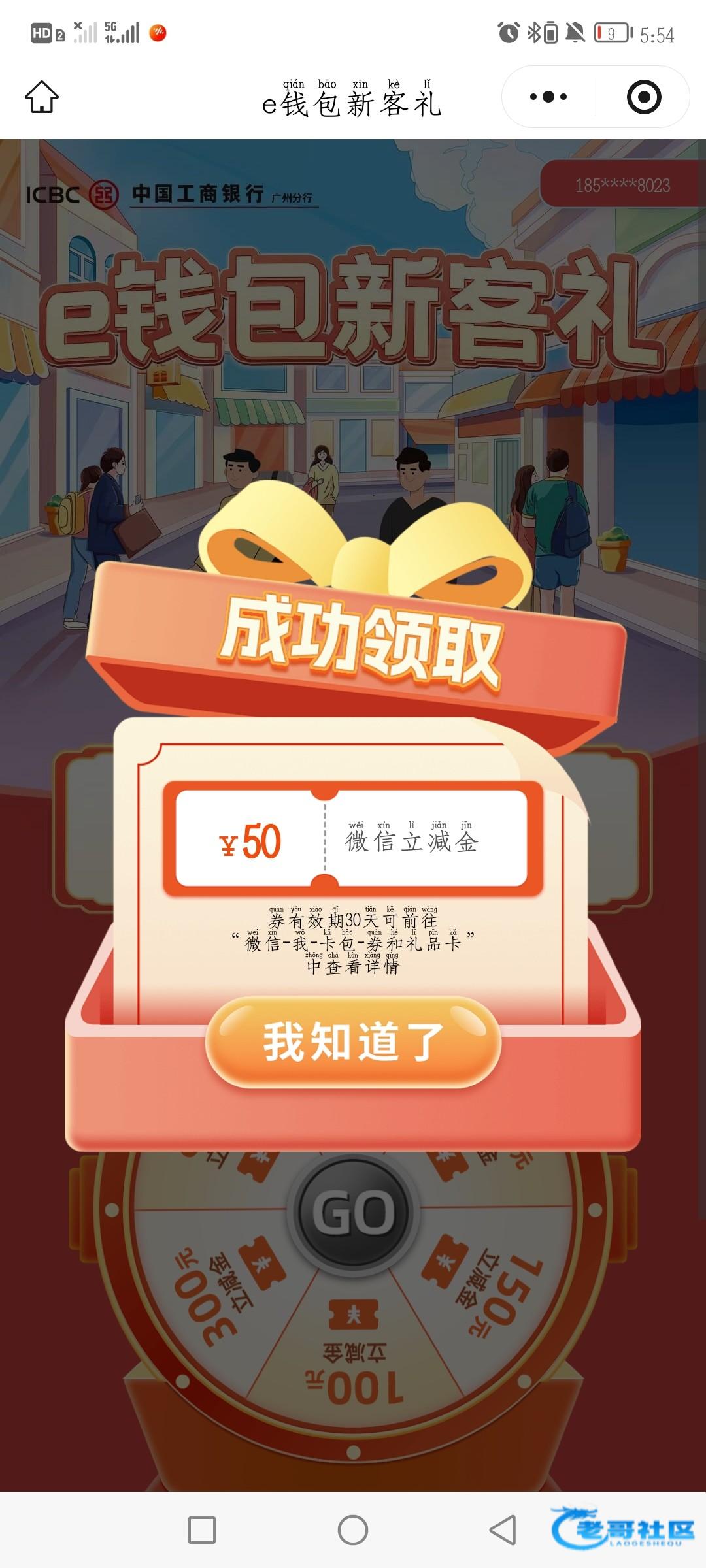
Task: Close the mini program with circle icon
Action: (x=643, y=97)
